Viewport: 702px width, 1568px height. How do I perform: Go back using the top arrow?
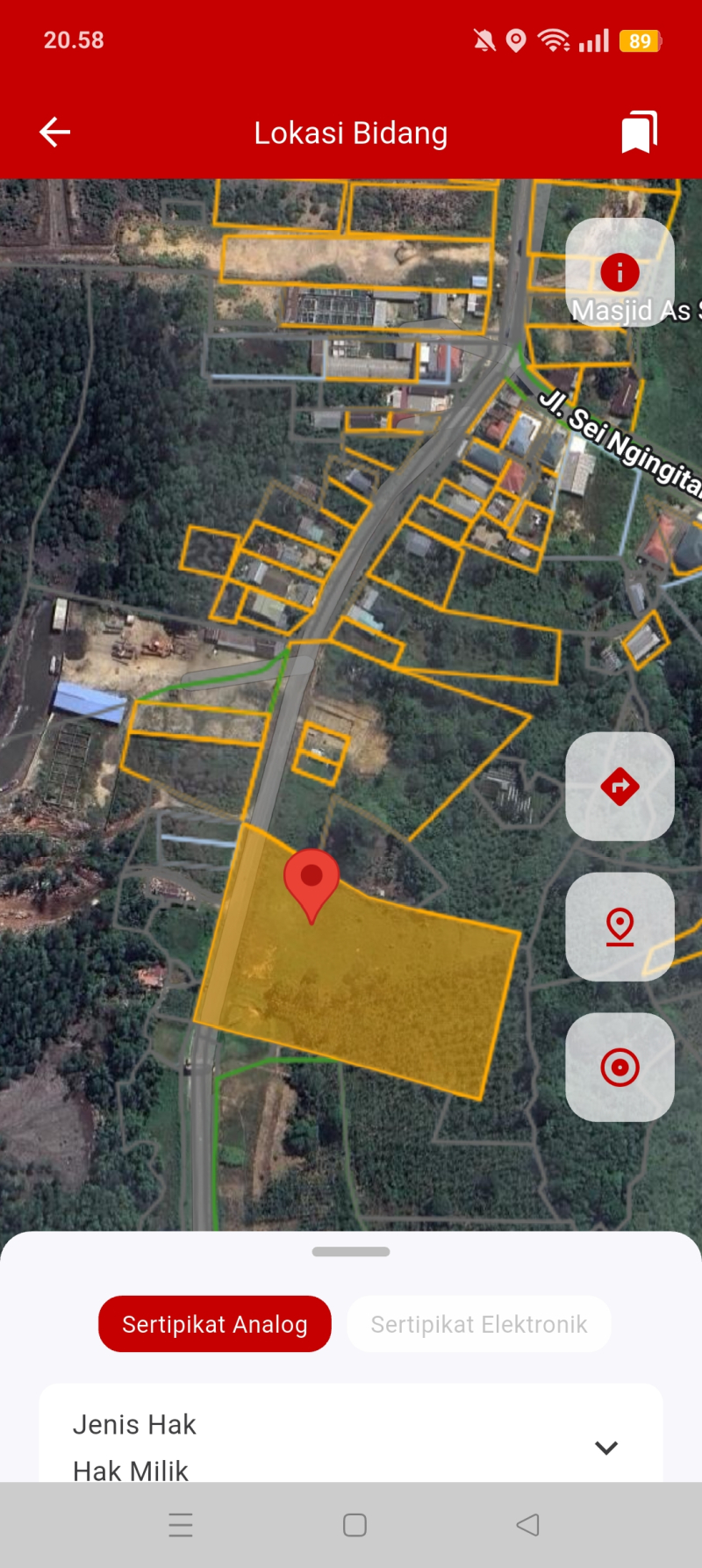[54, 133]
